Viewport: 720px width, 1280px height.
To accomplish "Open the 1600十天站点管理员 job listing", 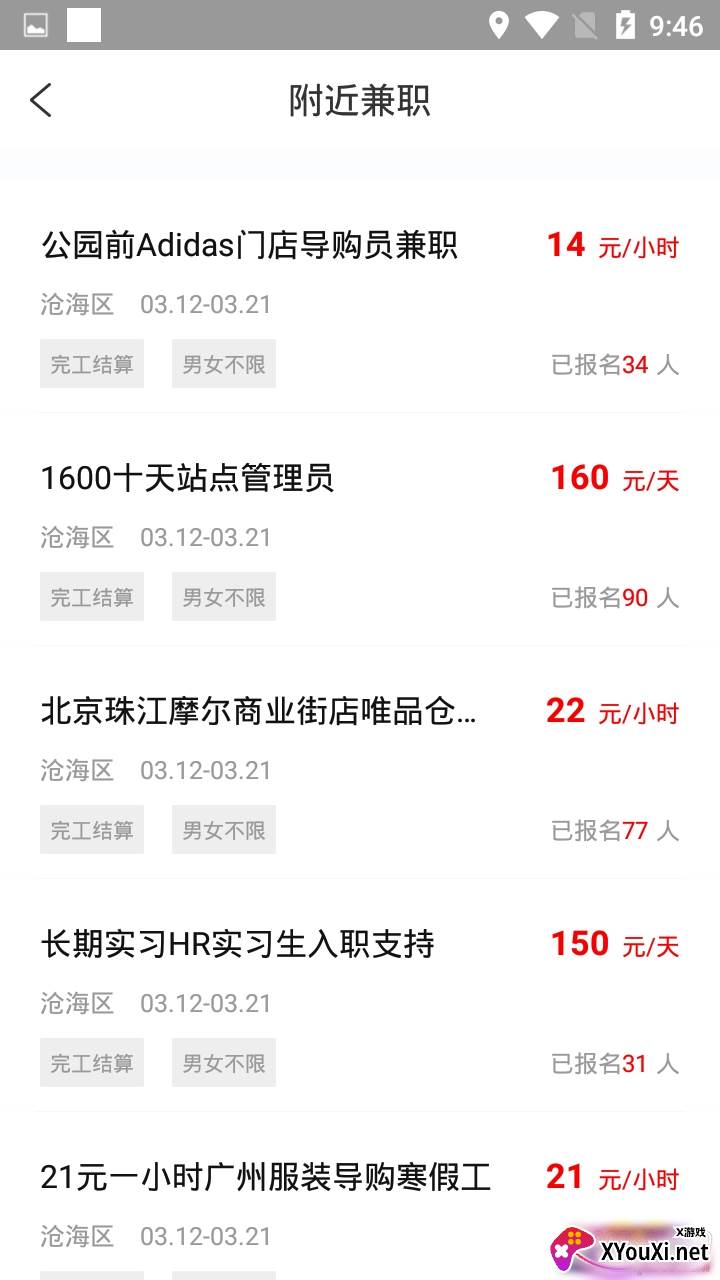I will 360,531.
